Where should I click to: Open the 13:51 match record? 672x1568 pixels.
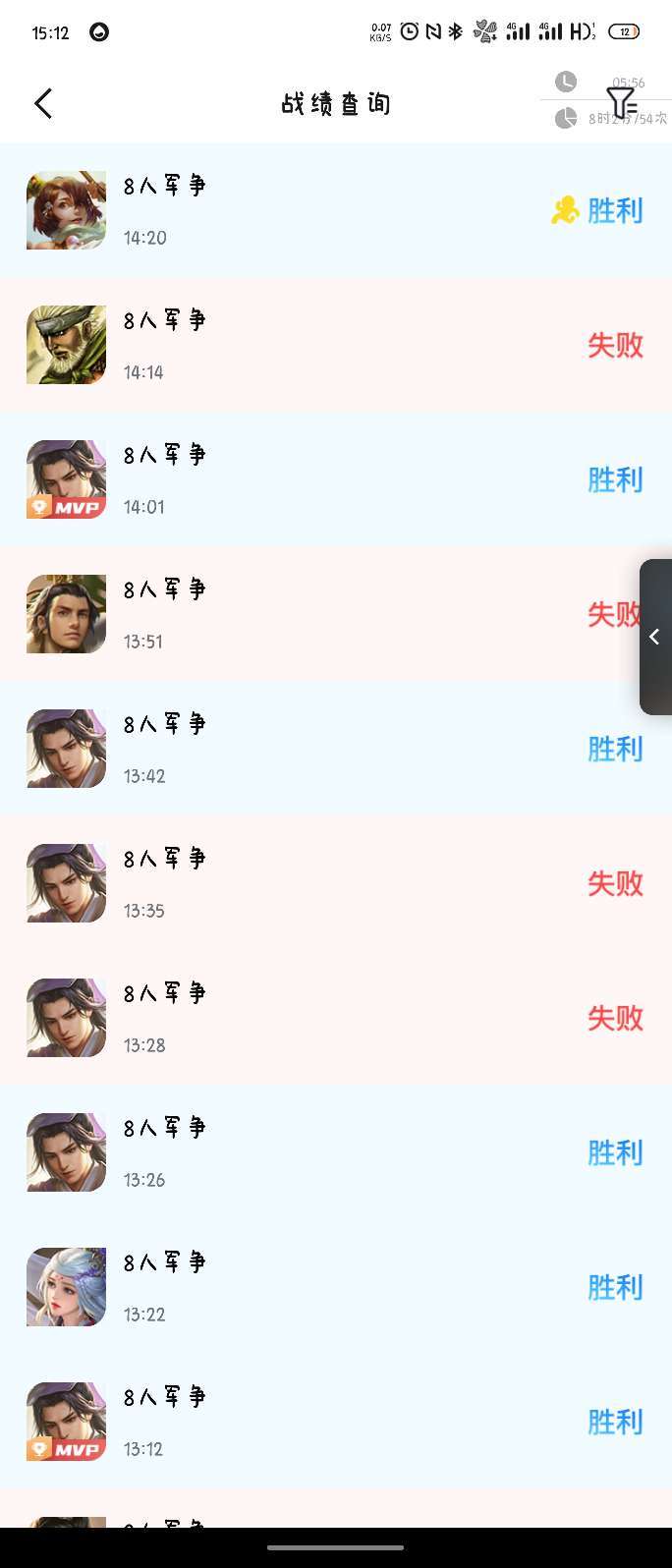point(334,614)
